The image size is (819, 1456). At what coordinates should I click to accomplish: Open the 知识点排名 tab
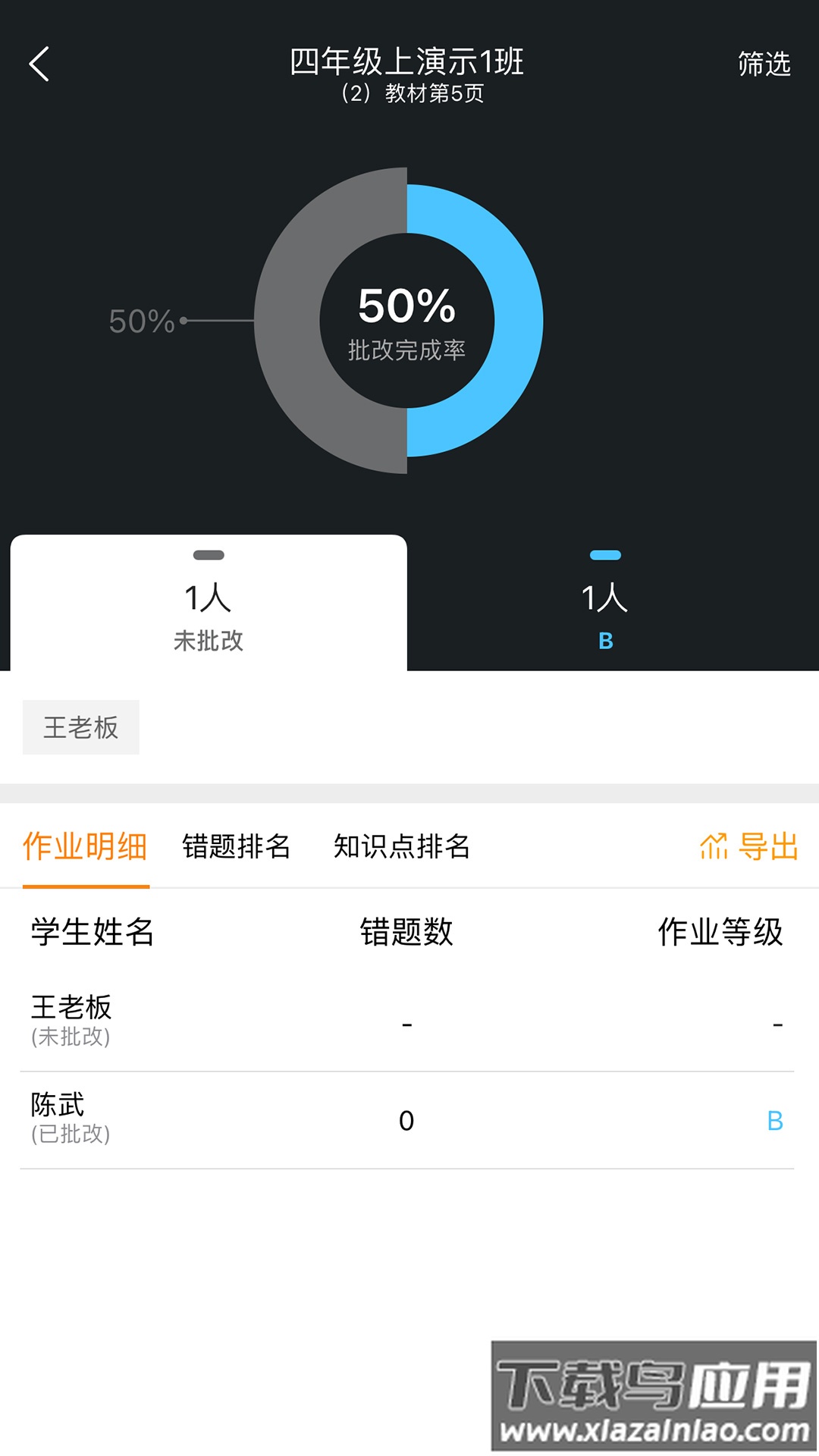[401, 849]
